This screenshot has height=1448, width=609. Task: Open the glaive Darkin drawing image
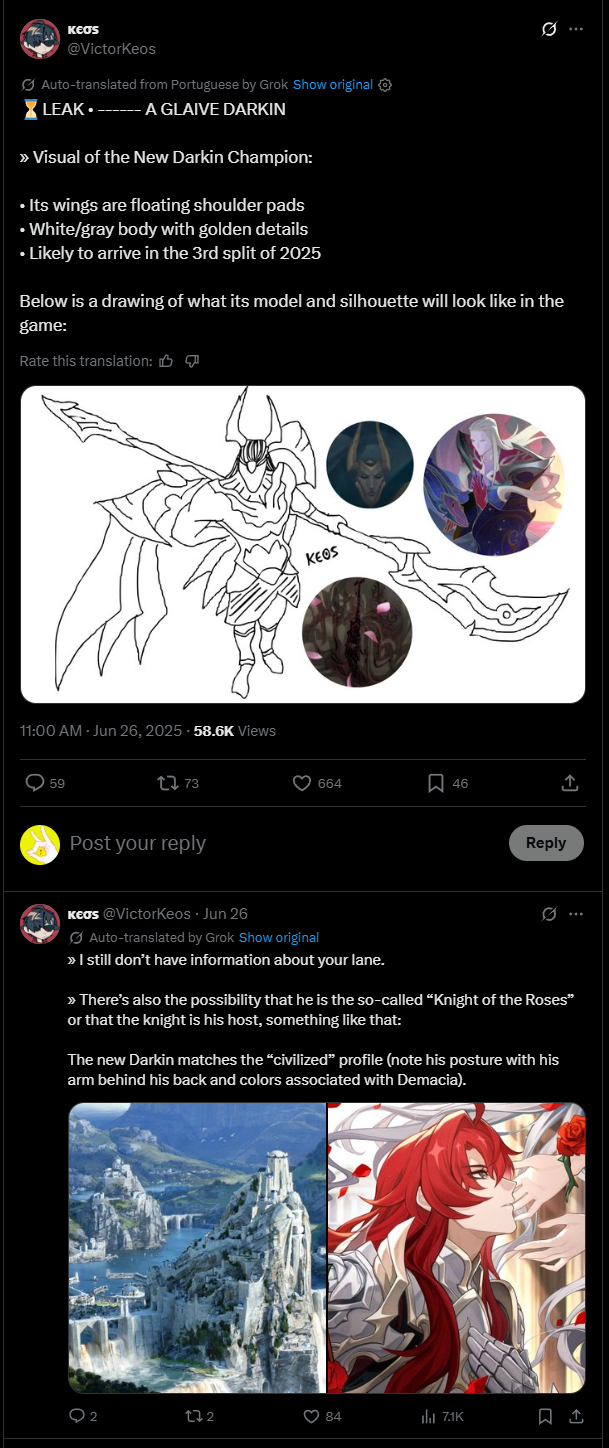[302, 544]
